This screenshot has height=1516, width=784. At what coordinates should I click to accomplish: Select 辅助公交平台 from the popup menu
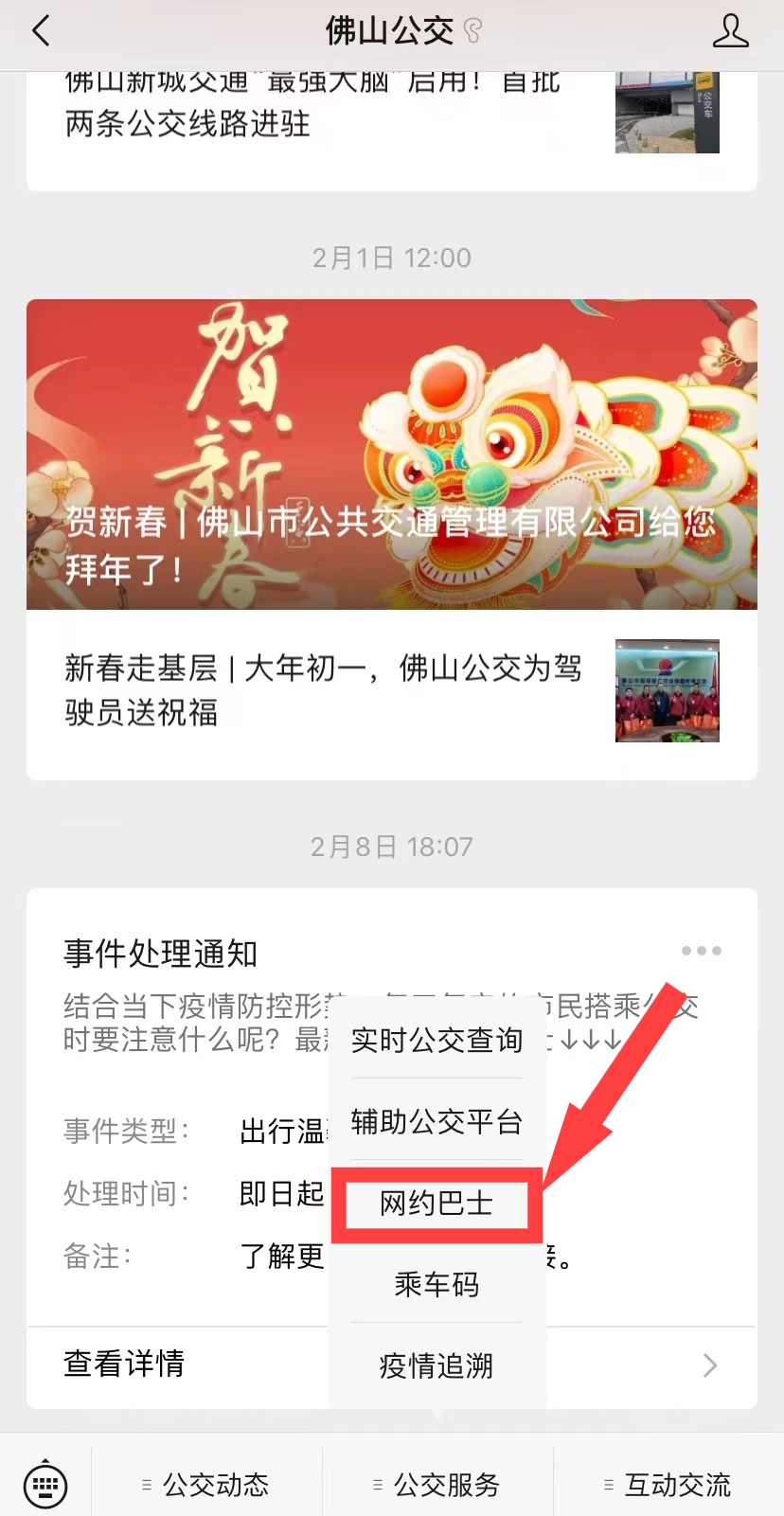click(x=437, y=1122)
